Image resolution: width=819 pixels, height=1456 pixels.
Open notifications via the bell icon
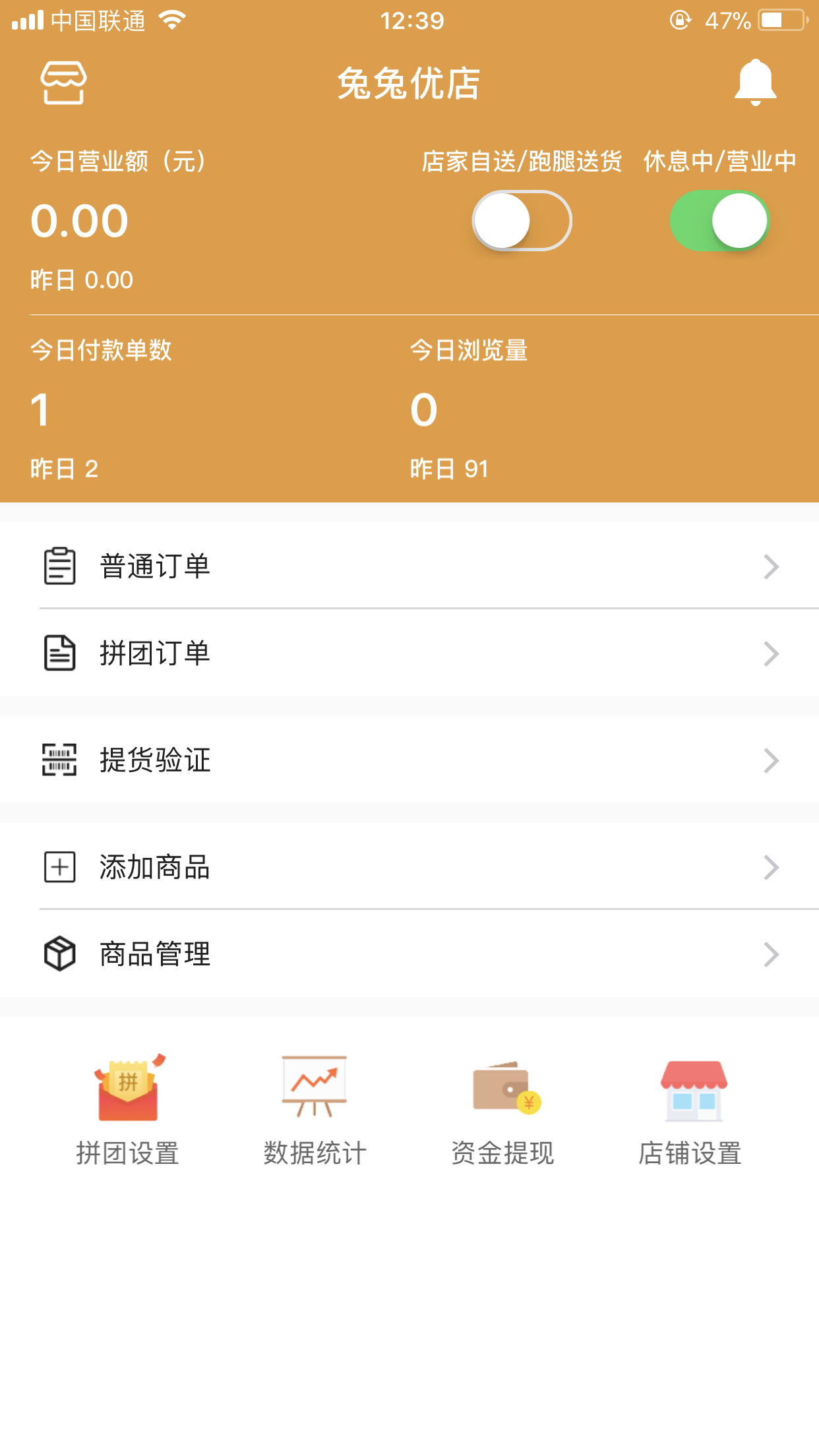click(x=756, y=83)
